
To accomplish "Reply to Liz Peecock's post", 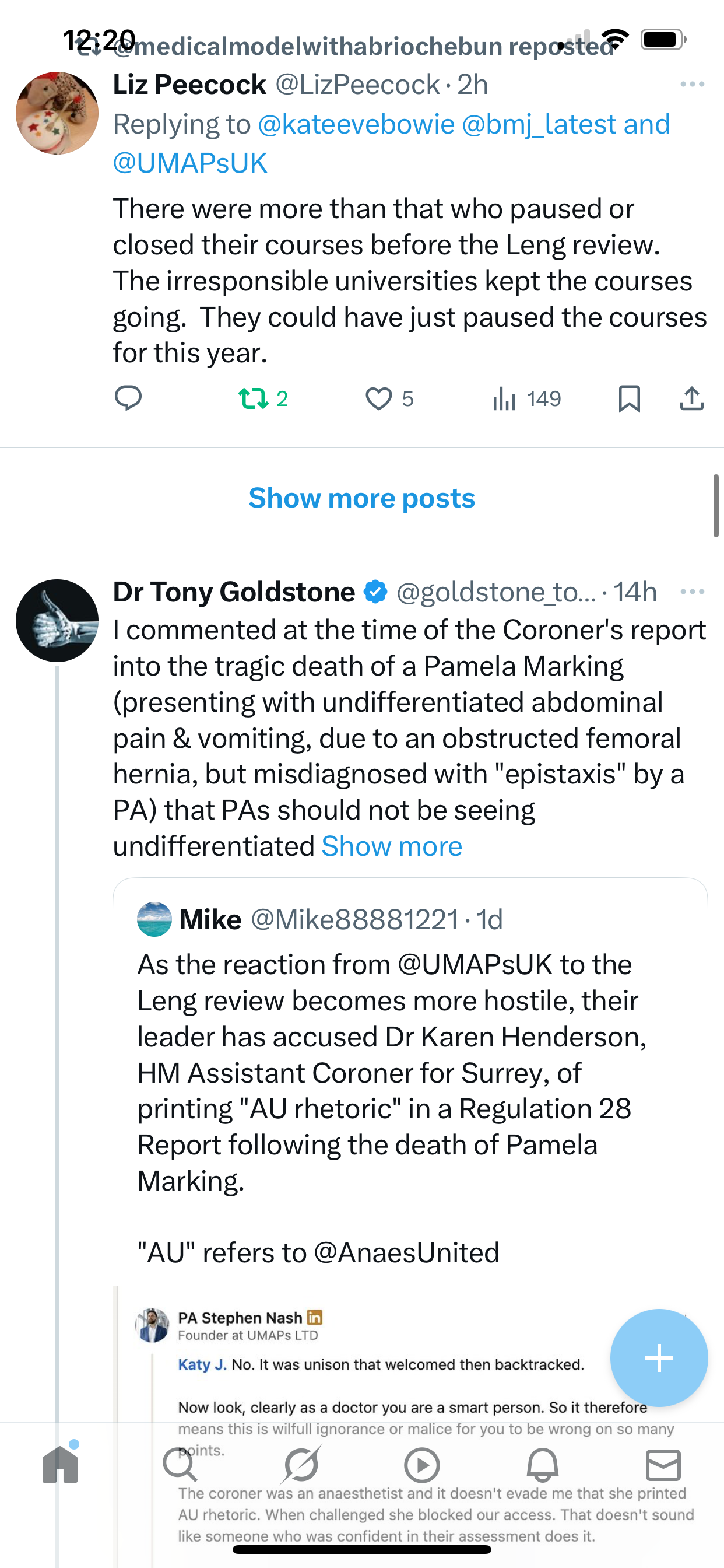I will click(128, 398).
